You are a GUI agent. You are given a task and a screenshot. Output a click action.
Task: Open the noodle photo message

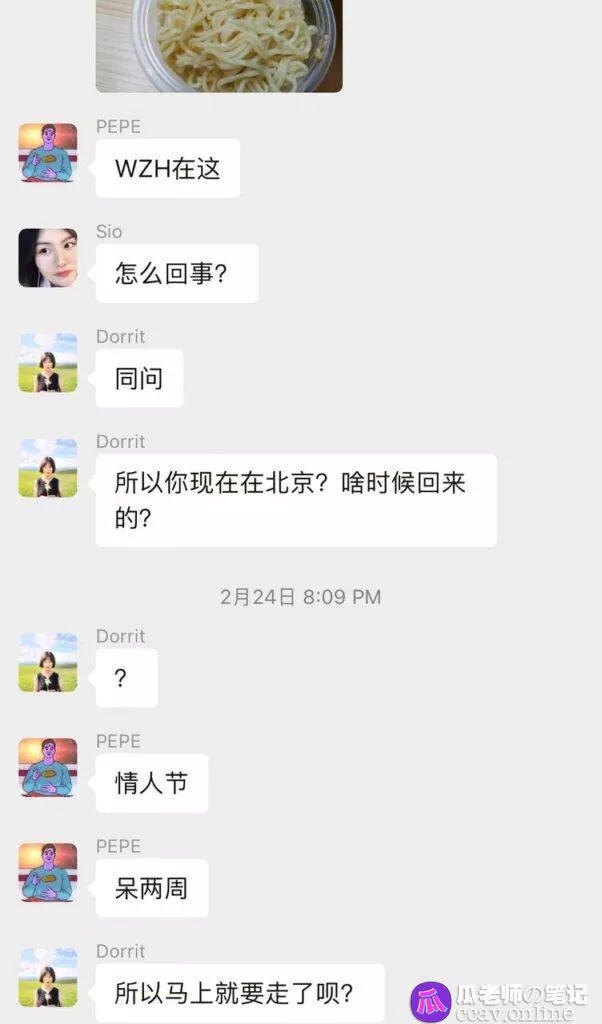(219, 45)
